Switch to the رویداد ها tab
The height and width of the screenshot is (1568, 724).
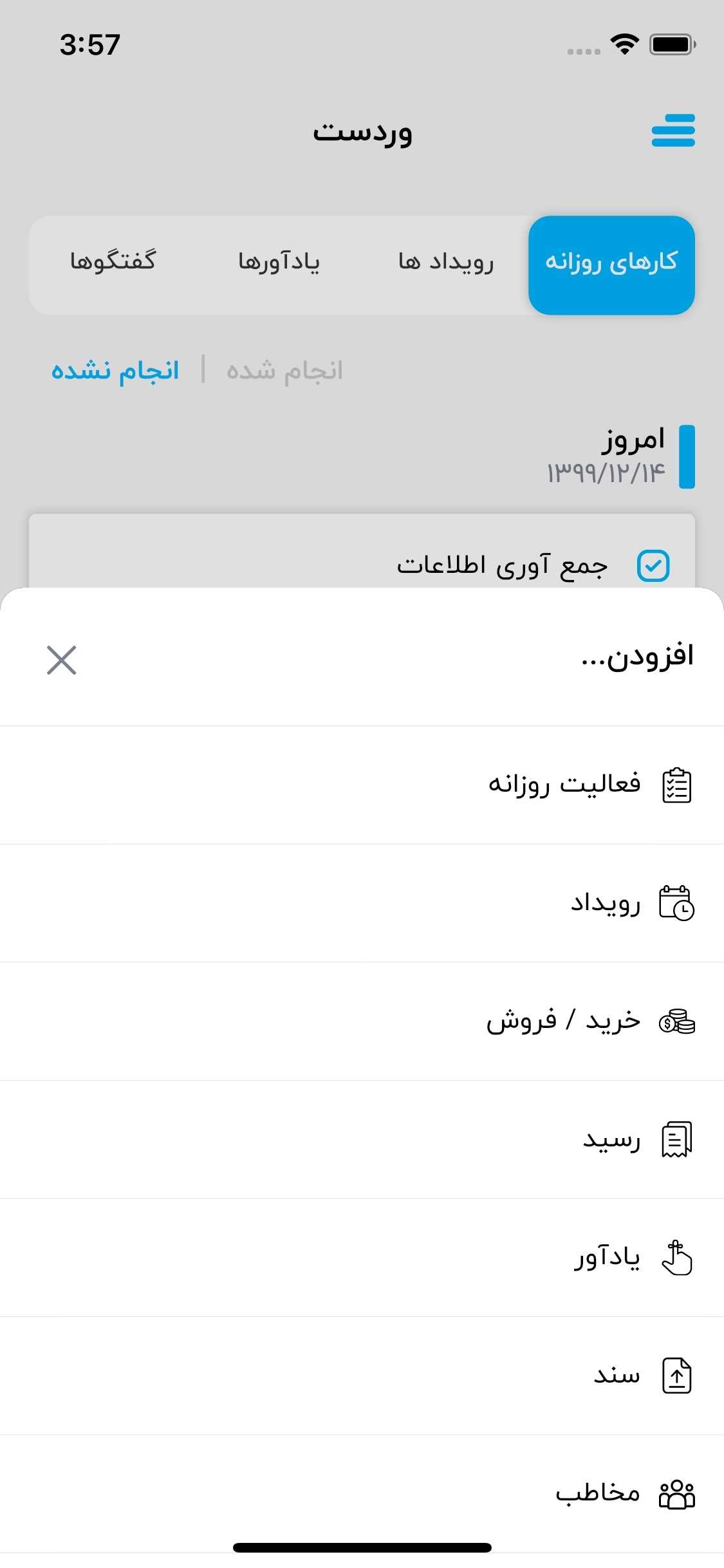[x=445, y=262]
